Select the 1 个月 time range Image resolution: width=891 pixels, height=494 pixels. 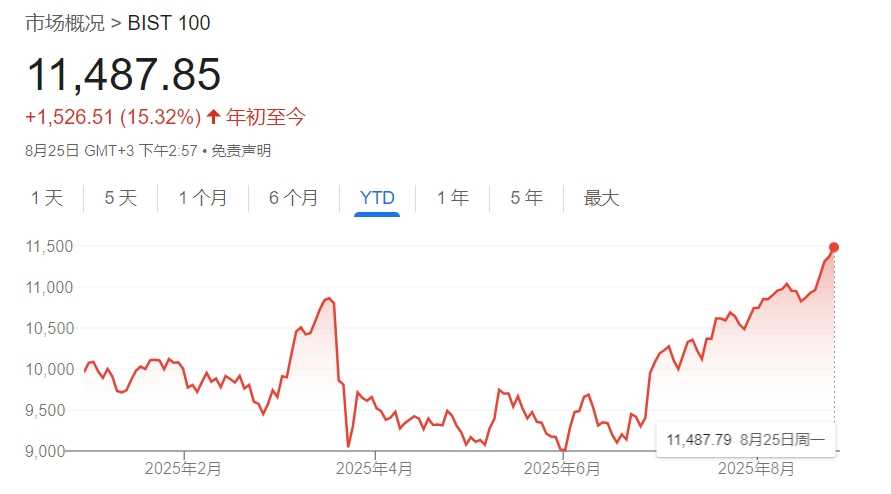tap(203, 198)
